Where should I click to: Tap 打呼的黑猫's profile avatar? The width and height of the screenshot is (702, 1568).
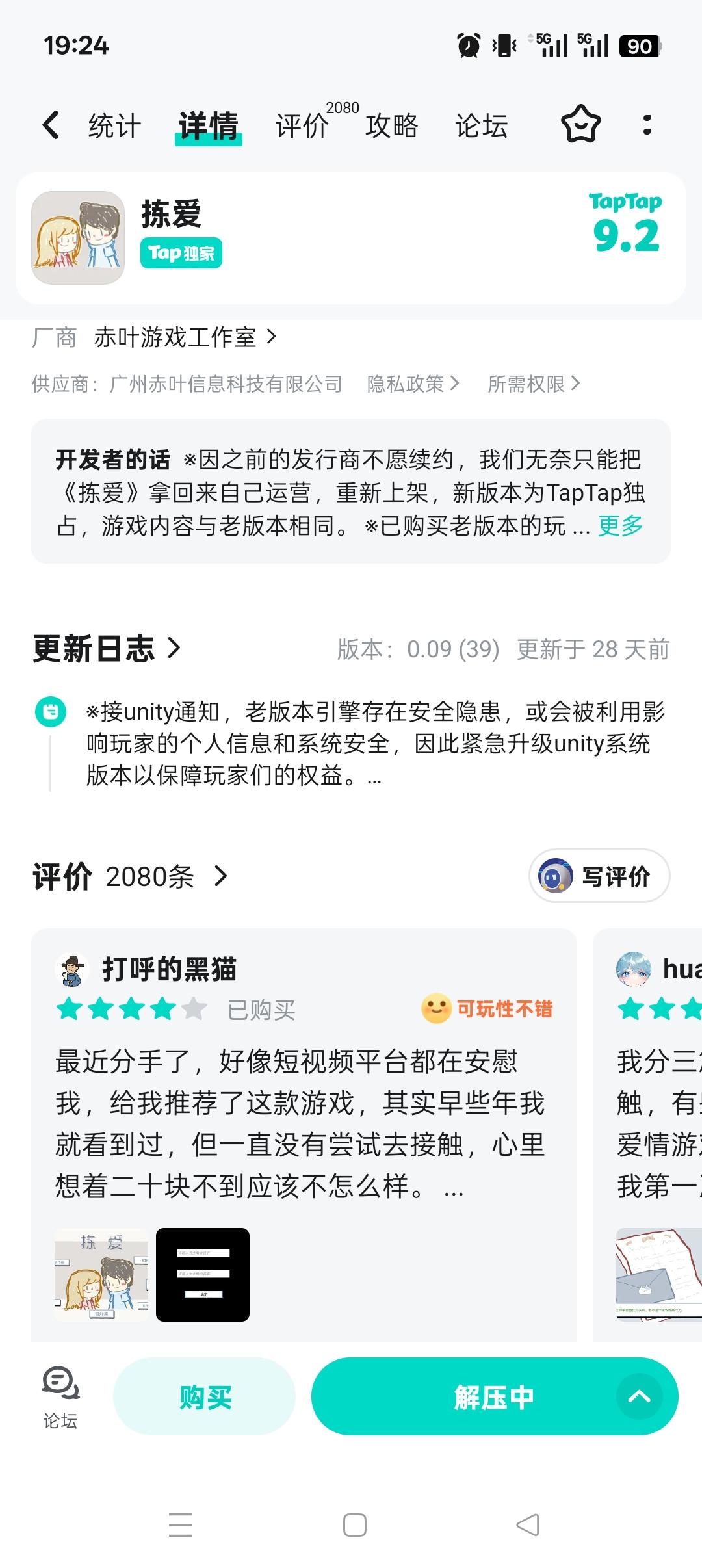tap(71, 970)
